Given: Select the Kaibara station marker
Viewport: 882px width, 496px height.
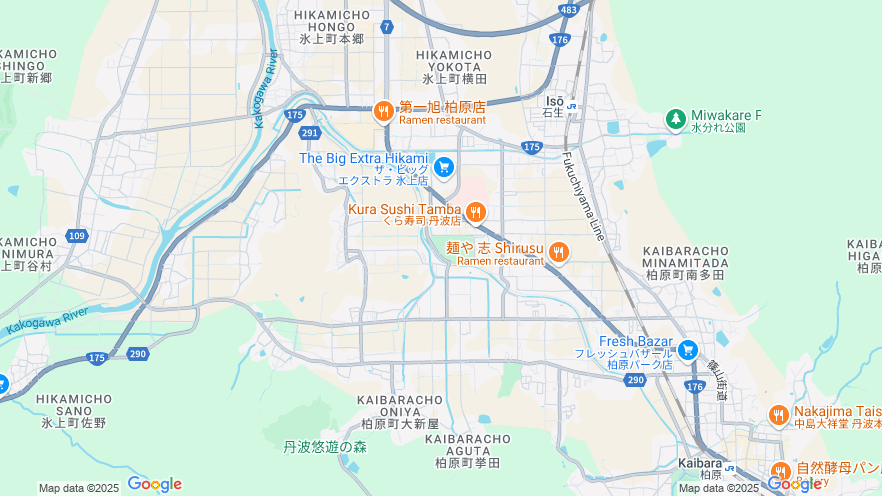Looking at the screenshot, I should click(731, 466).
